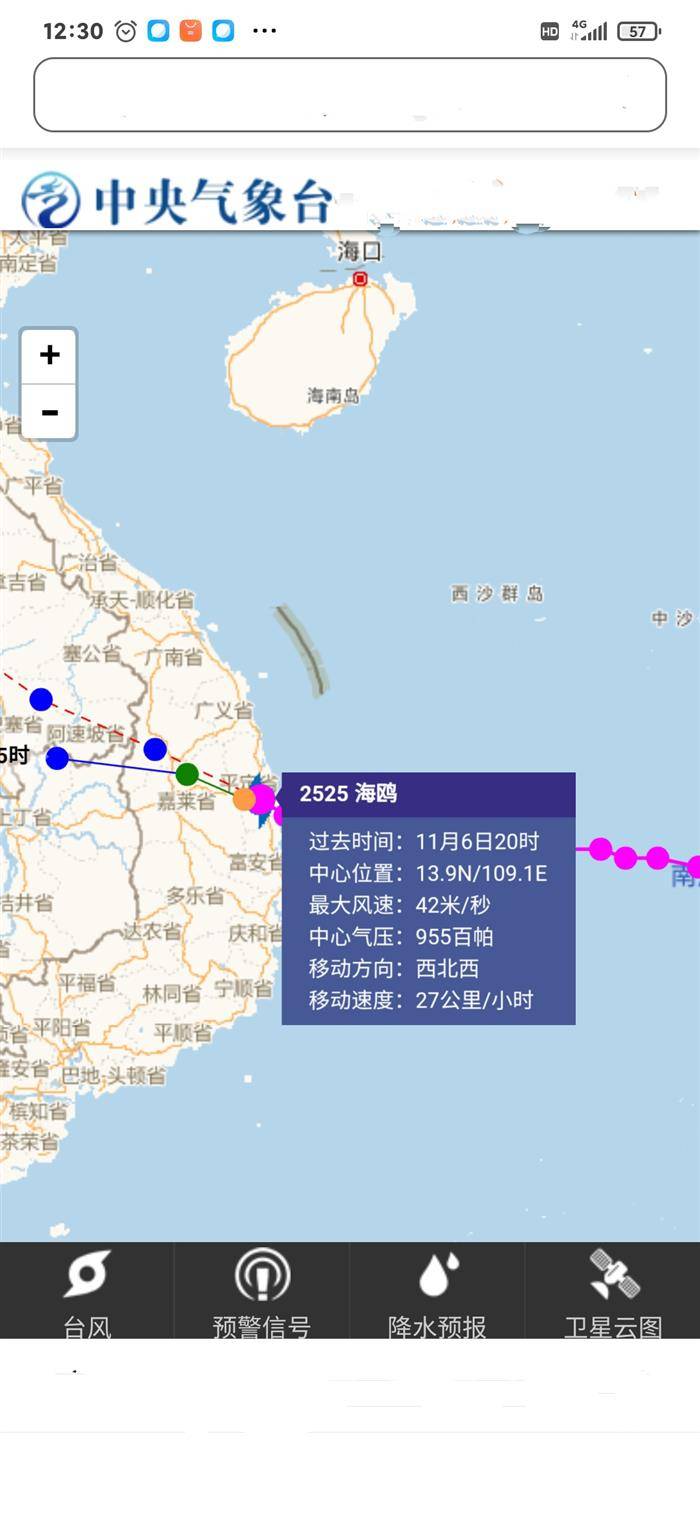The width and height of the screenshot is (700, 1516).
Task: Go to the 降水预报 tab
Action: (437, 1292)
